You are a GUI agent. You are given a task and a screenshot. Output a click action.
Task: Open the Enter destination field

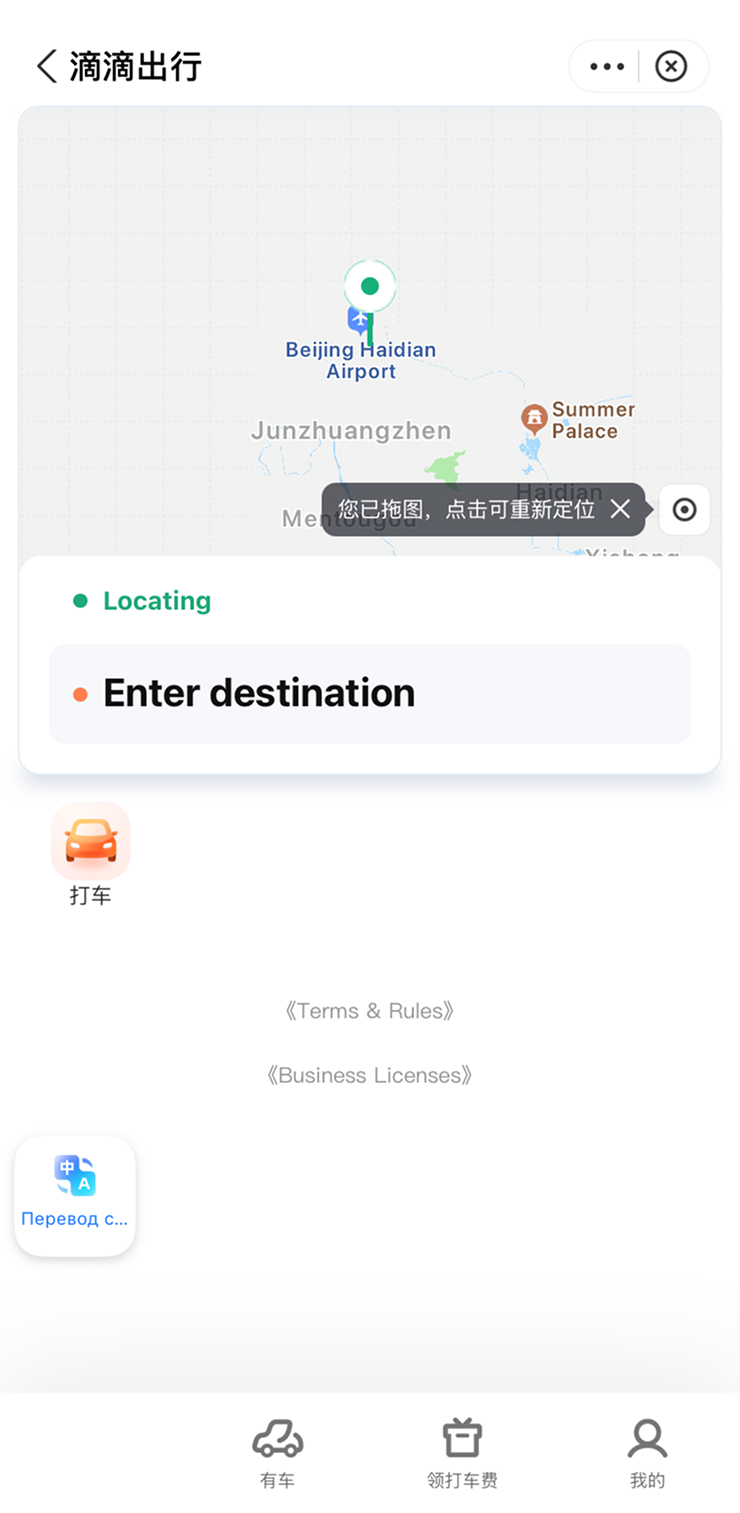pyautogui.click(x=370, y=694)
